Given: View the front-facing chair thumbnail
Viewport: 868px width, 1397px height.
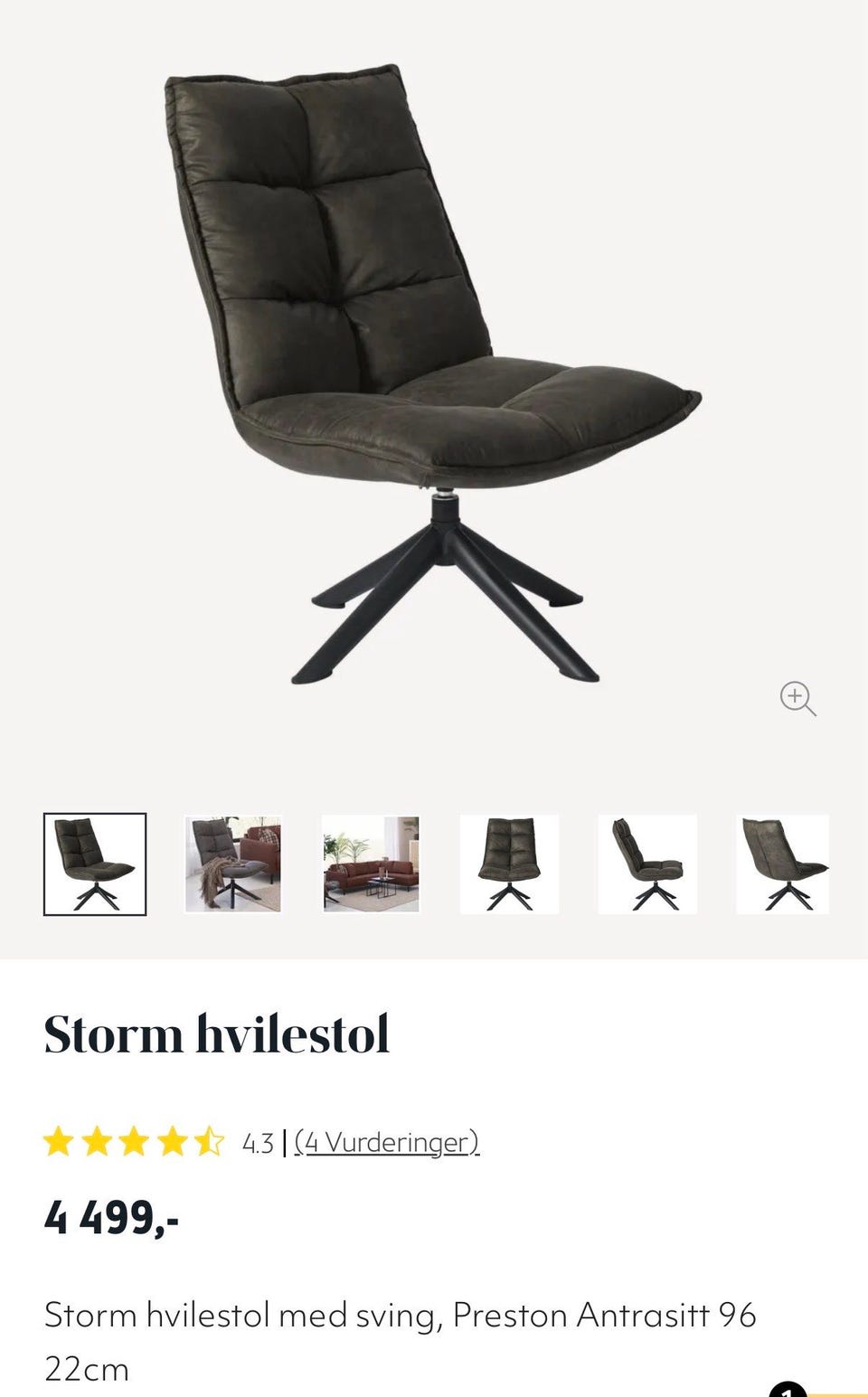Looking at the screenshot, I should pos(509,864).
